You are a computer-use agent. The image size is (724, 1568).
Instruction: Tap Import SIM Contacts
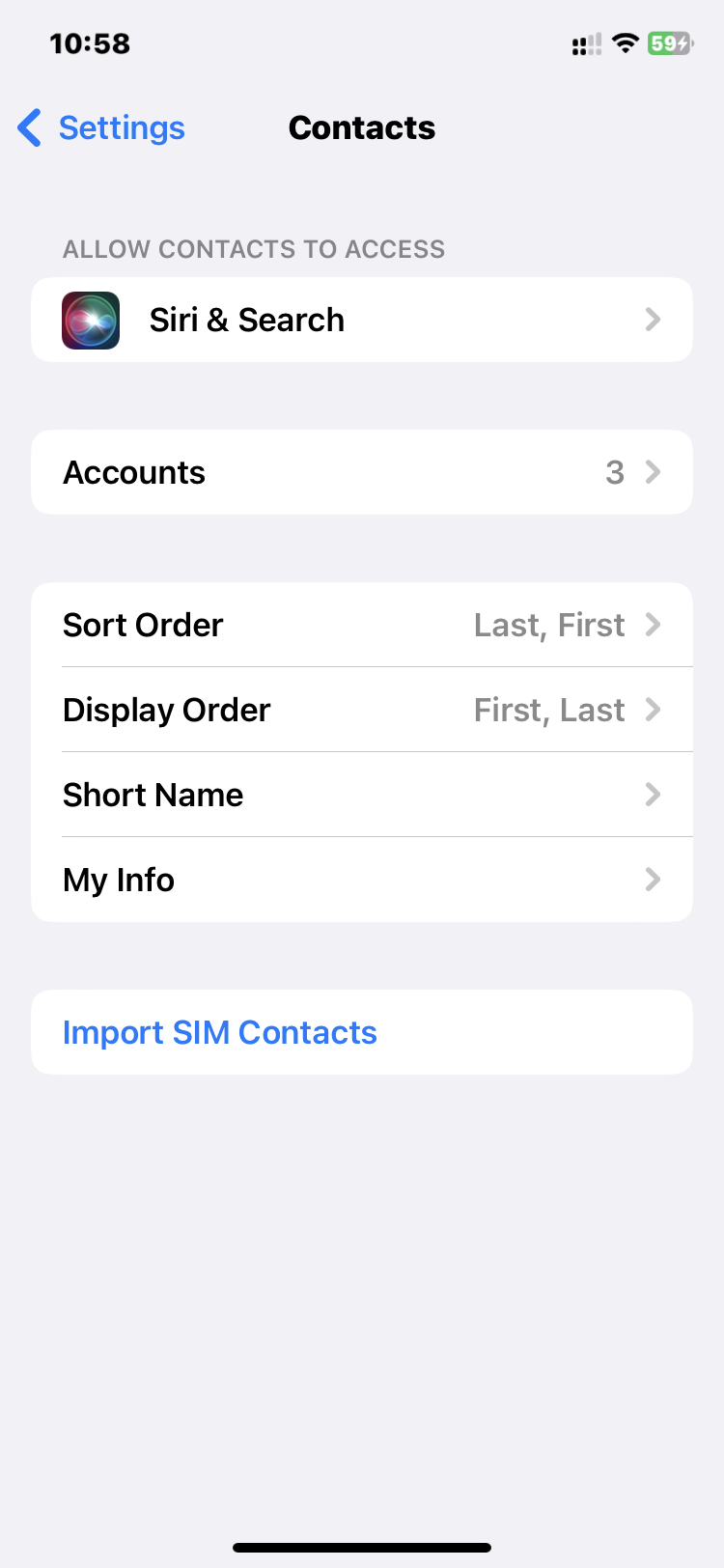coord(220,1032)
